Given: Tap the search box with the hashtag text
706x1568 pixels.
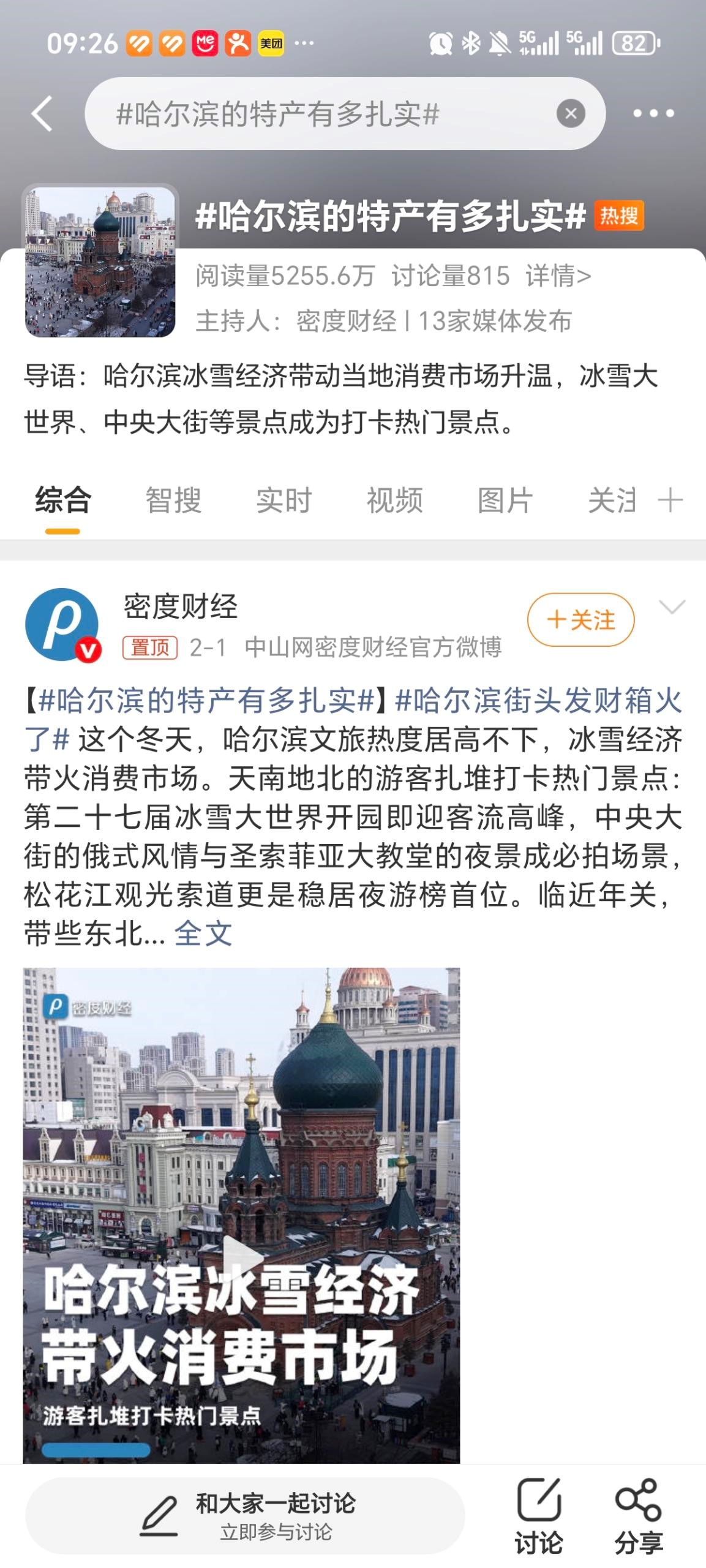Looking at the screenshot, I should pos(318,114).
